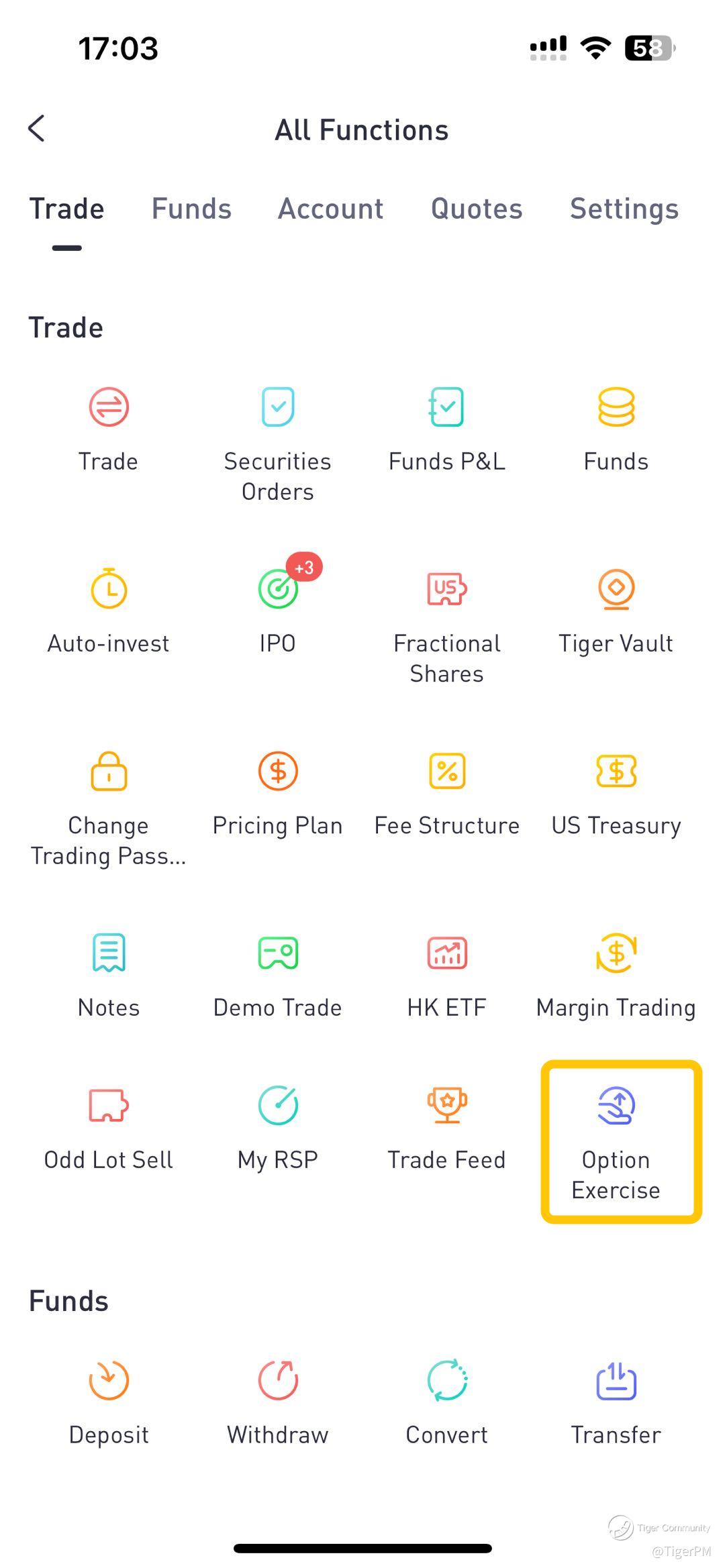The width and height of the screenshot is (725, 1568).
Task: Open the Auto-invest function
Action: click(x=109, y=611)
